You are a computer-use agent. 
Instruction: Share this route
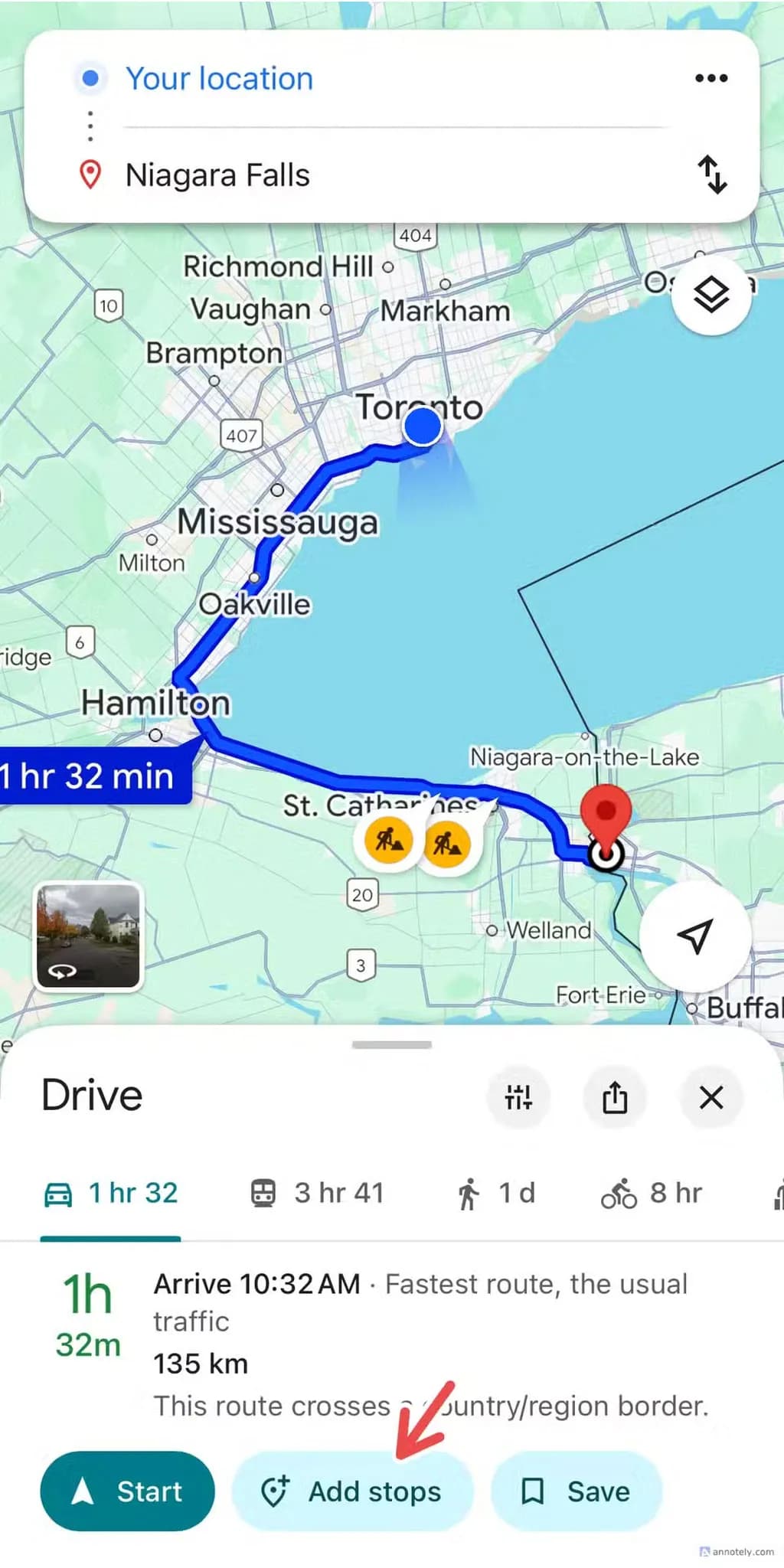point(615,1098)
